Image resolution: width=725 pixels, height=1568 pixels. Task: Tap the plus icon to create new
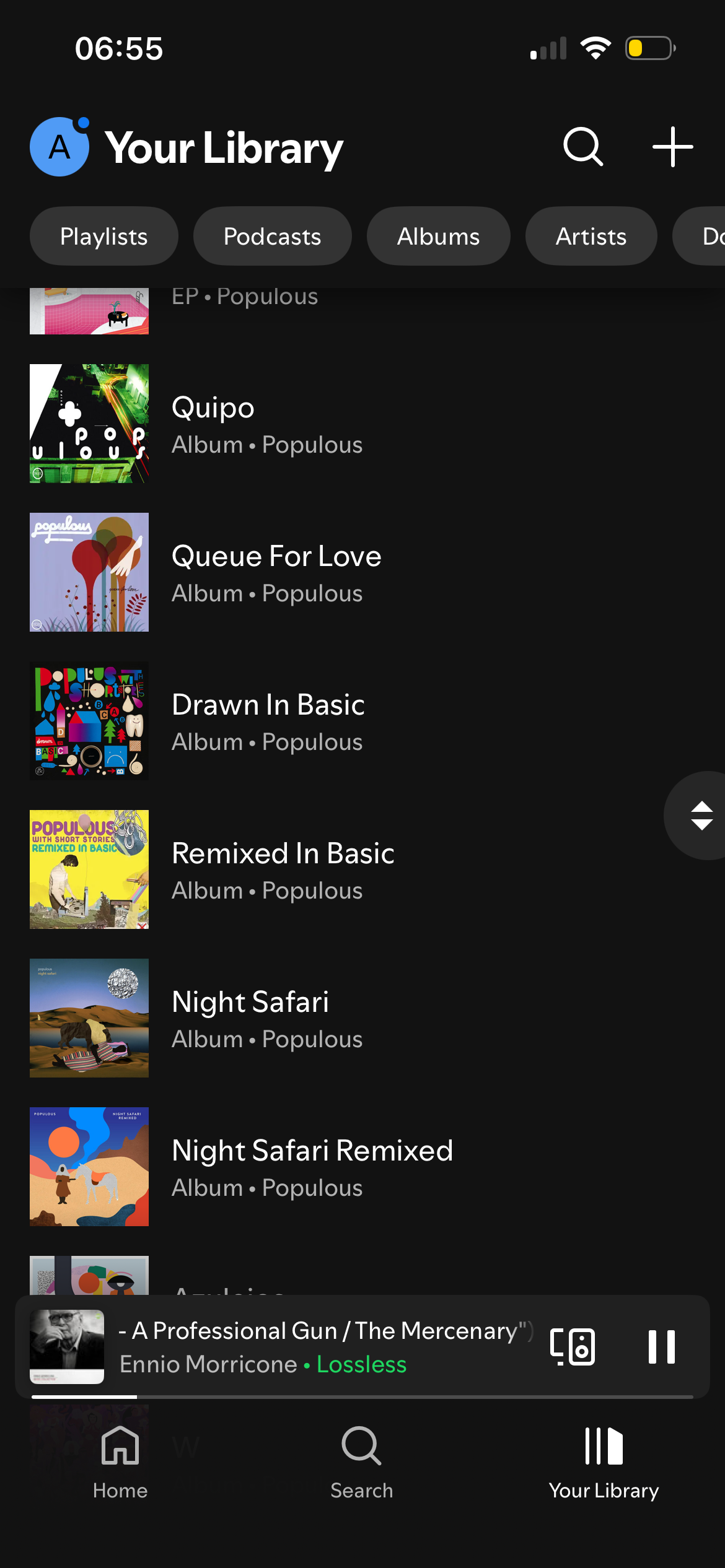tap(672, 147)
